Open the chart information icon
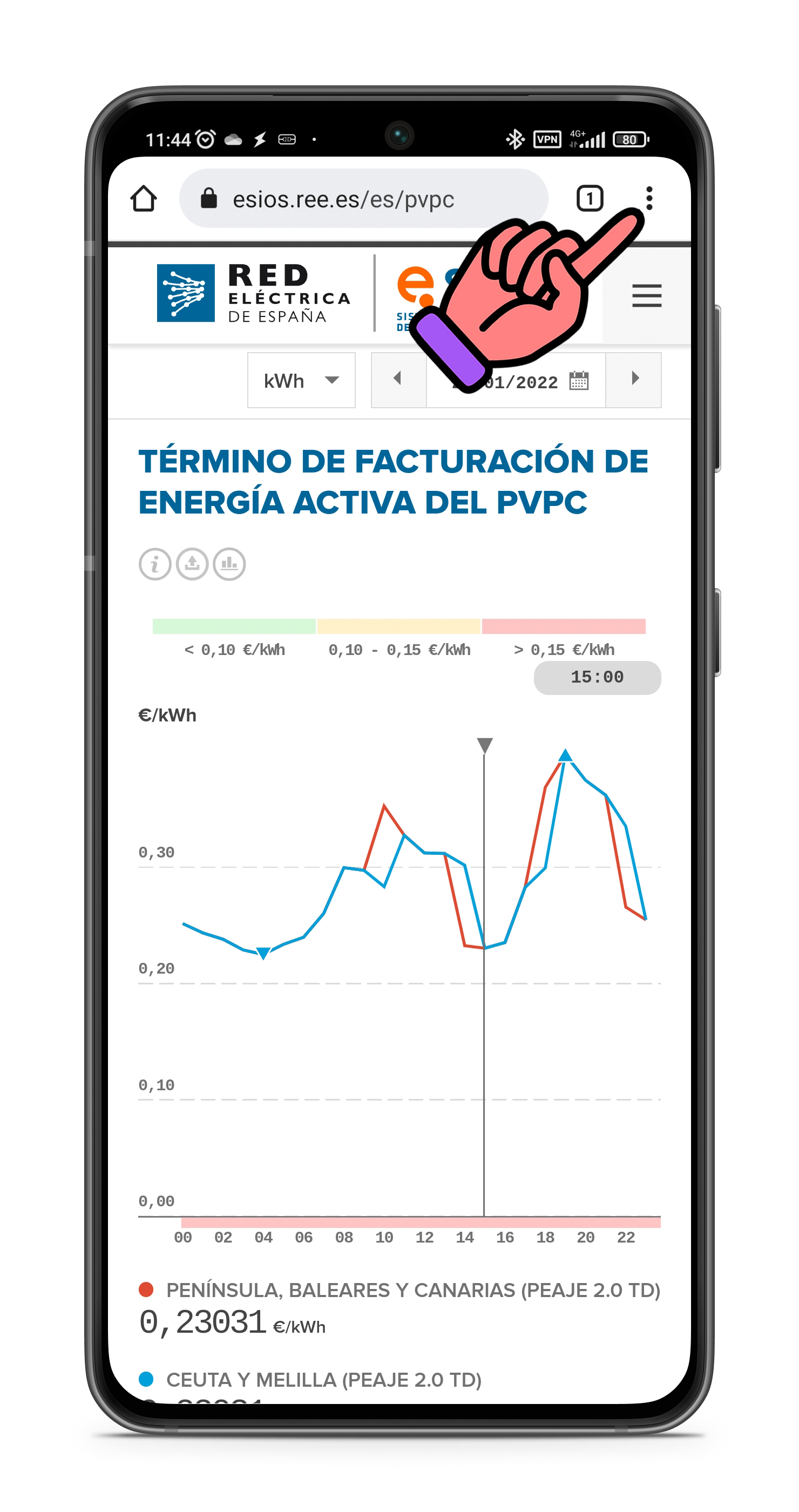 (x=155, y=564)
